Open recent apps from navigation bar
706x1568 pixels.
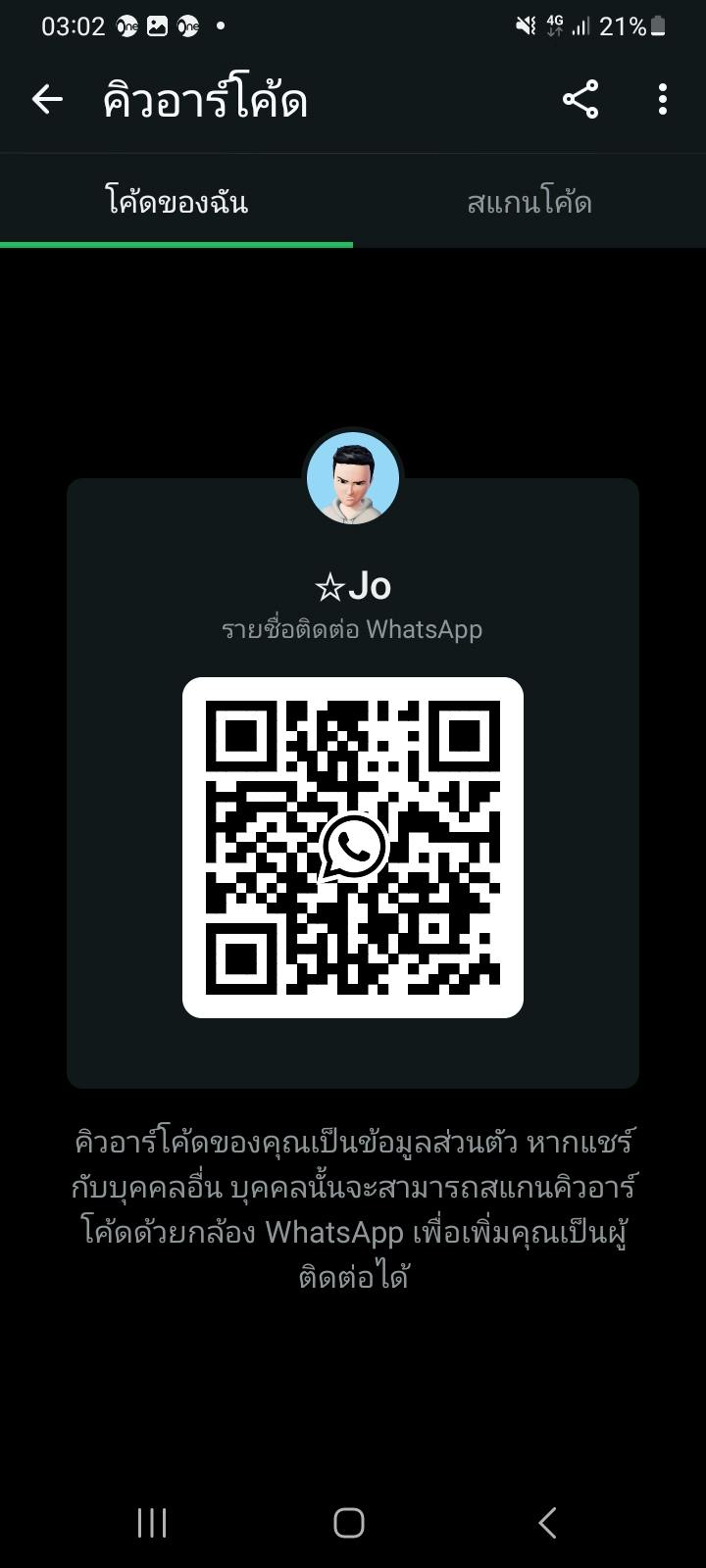pos(152,1522)
